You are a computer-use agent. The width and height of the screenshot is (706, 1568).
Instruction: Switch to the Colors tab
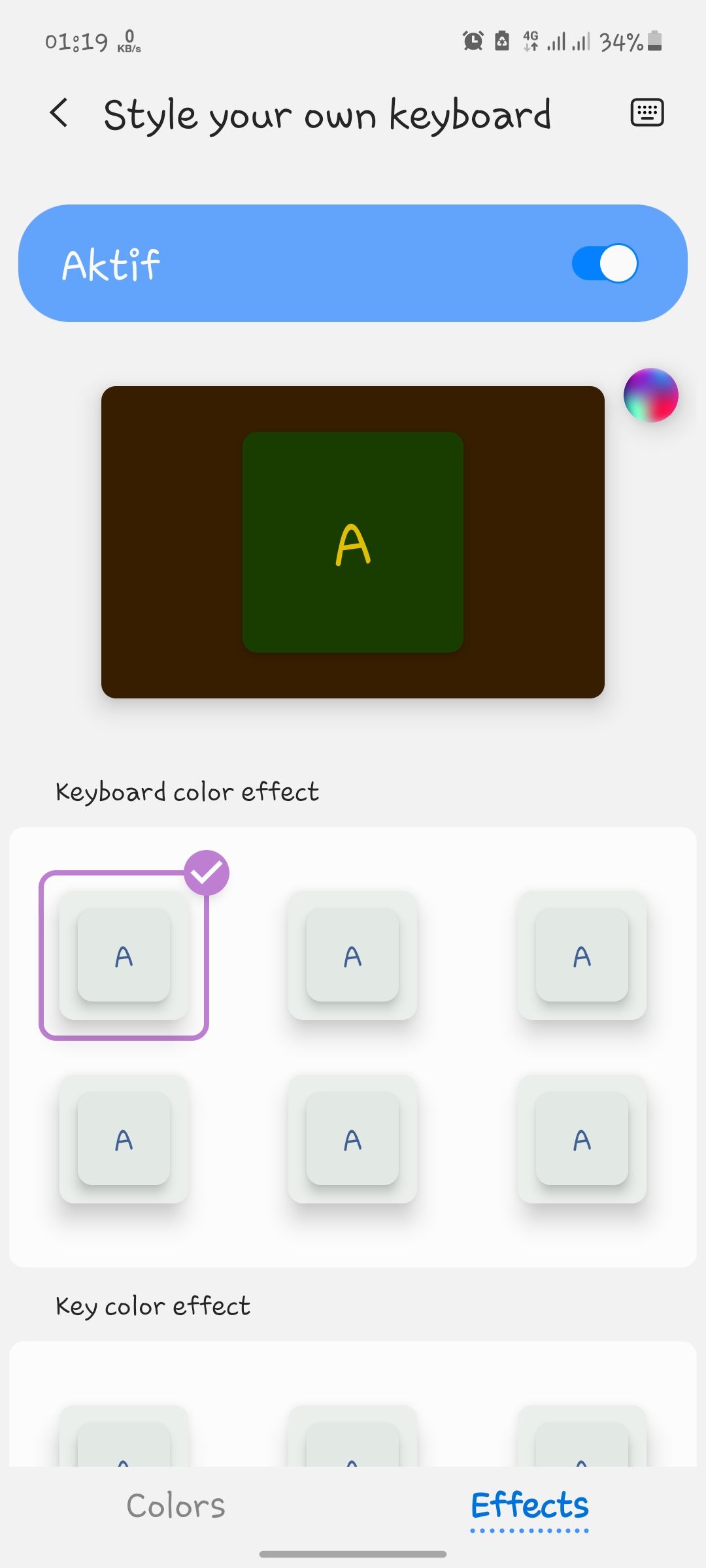[x=175, y=1506]
